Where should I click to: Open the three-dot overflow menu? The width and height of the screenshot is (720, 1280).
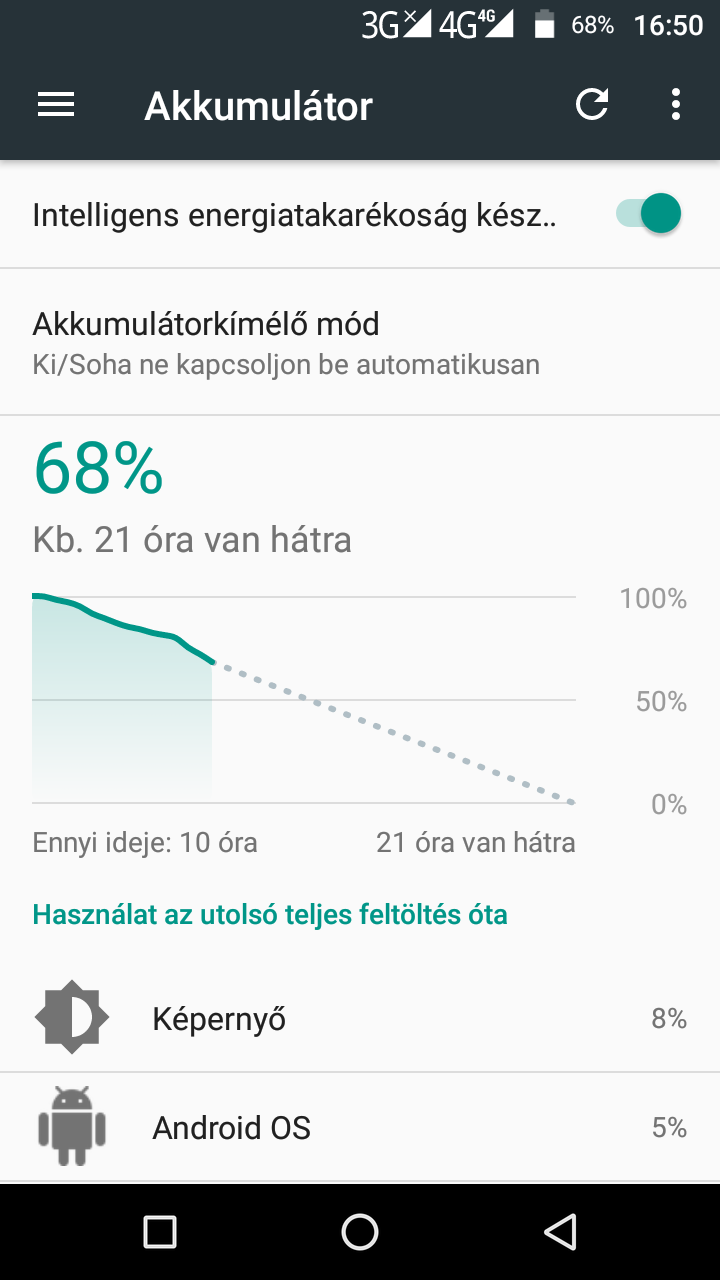676,105
